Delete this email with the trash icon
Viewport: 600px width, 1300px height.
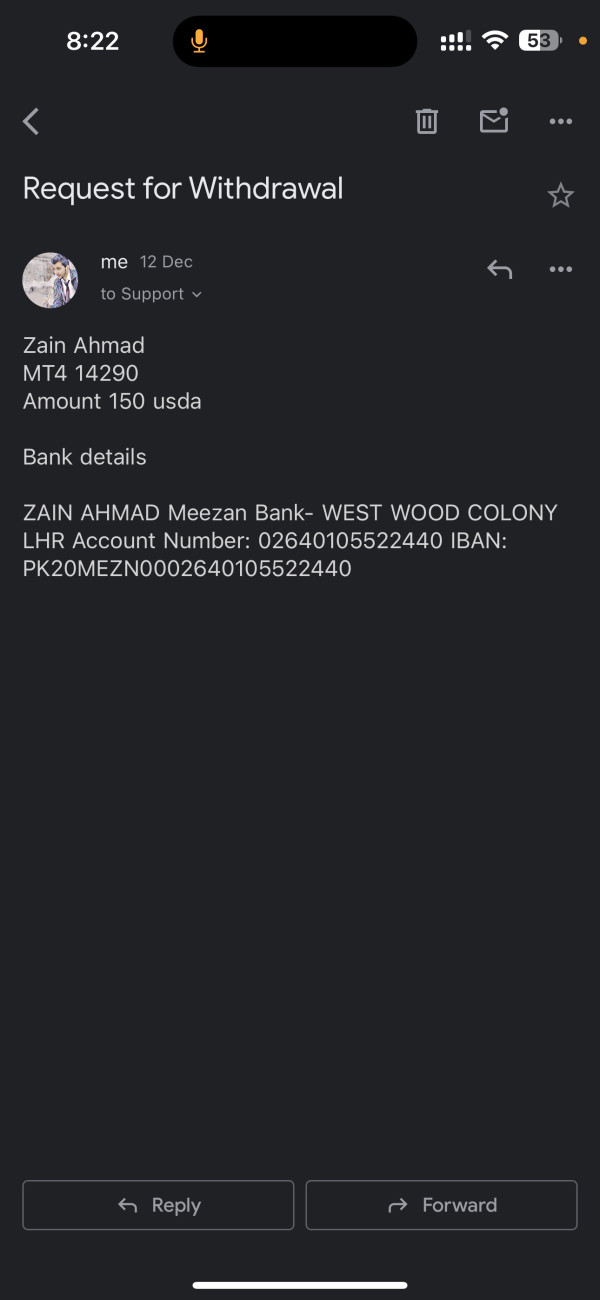pyautogui.click(x=427, y=122)
